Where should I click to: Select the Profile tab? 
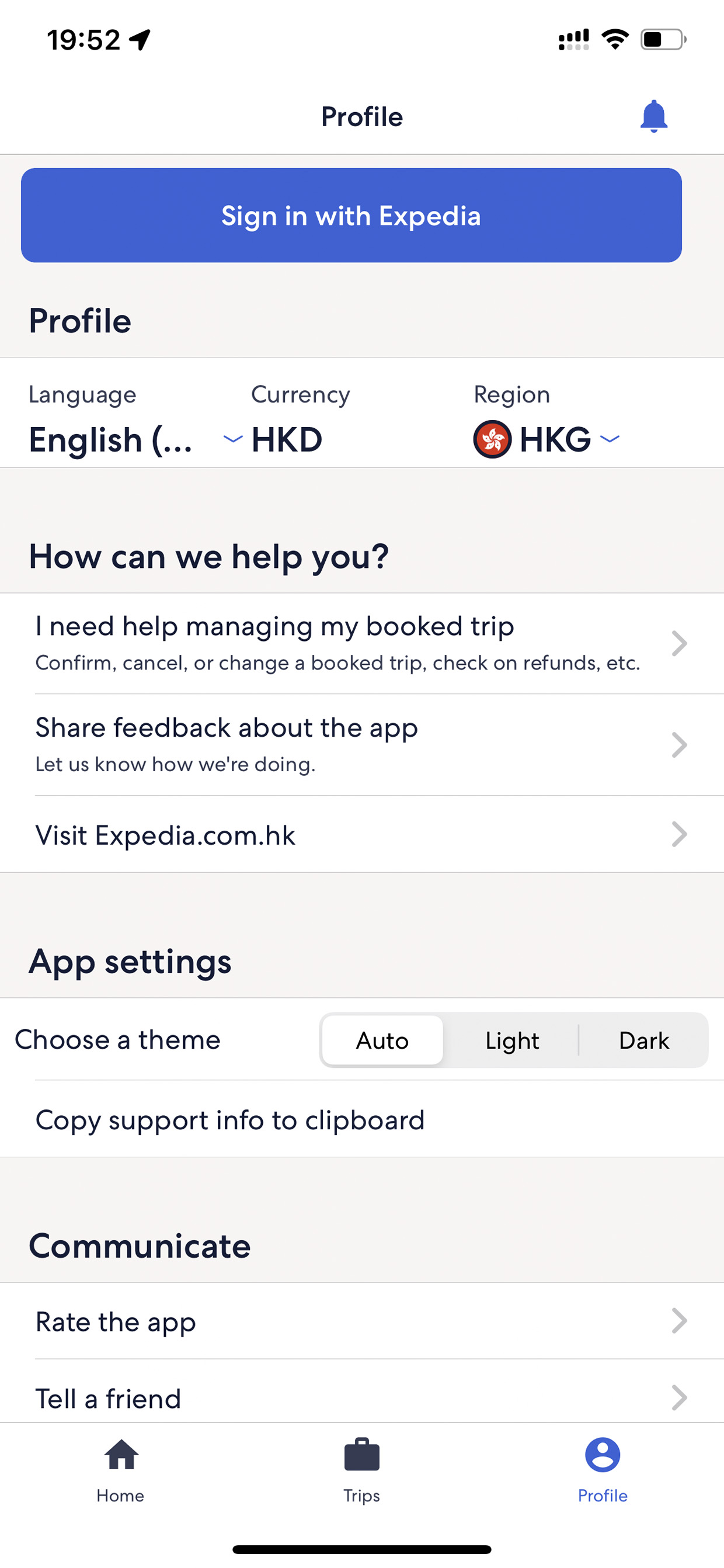point(603,1470)
